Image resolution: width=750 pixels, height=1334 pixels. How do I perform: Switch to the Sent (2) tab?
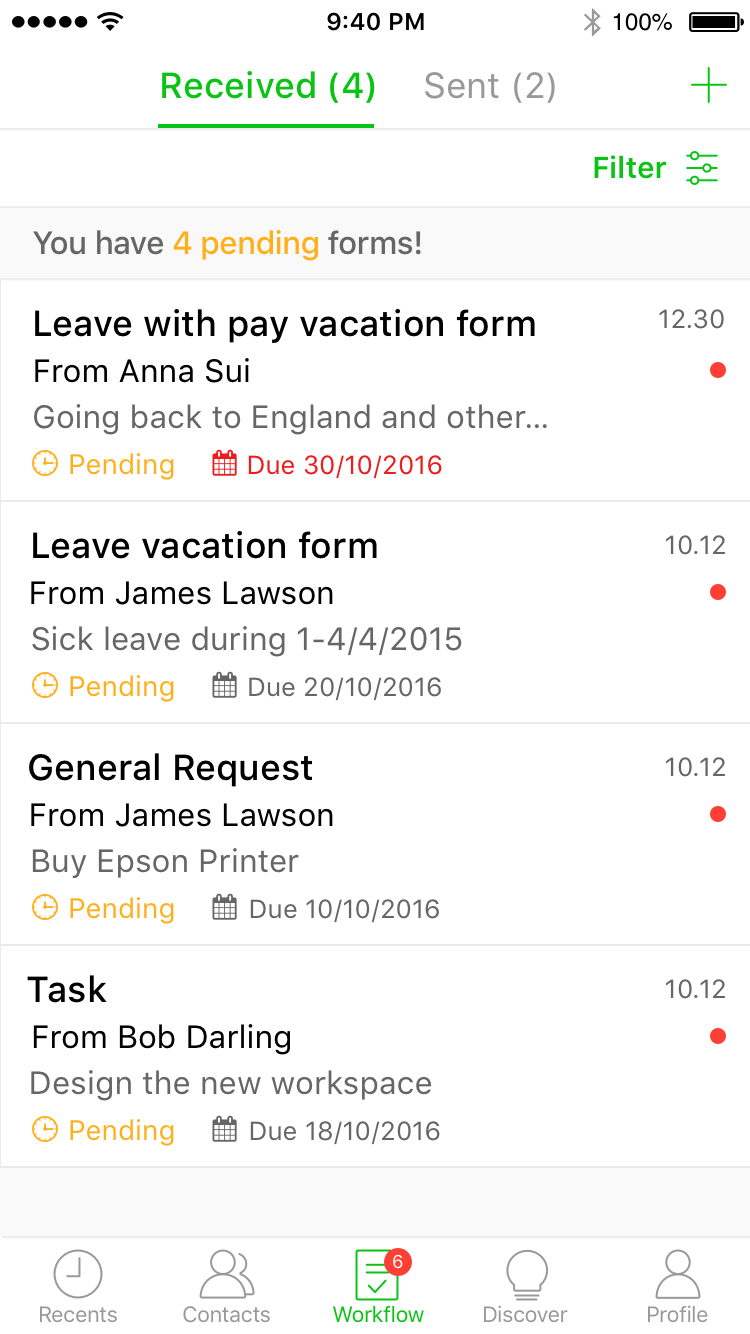(x=489, y=86)
